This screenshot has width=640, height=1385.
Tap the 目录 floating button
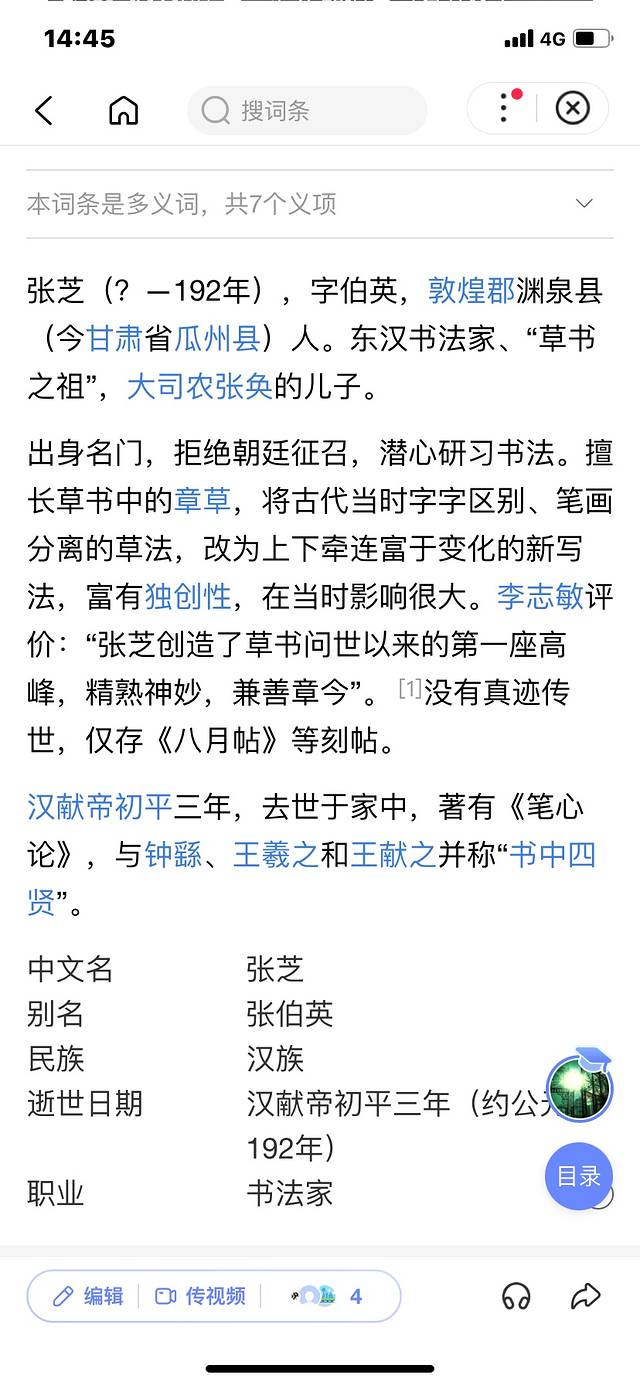coord(578,1176)
